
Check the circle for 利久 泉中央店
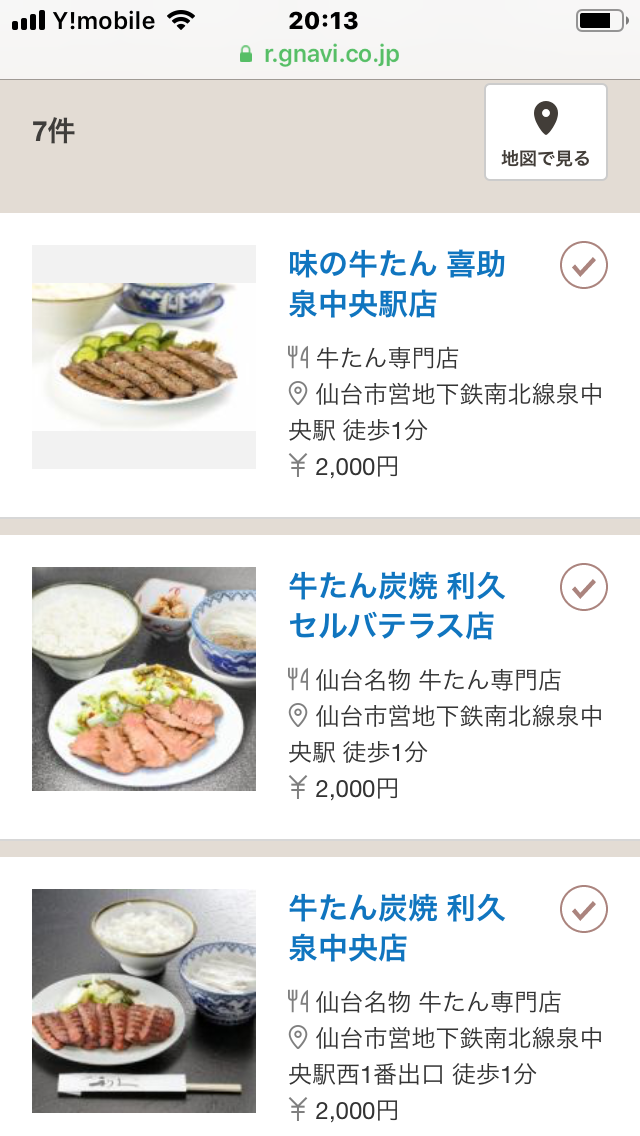[x=584, y=909]
